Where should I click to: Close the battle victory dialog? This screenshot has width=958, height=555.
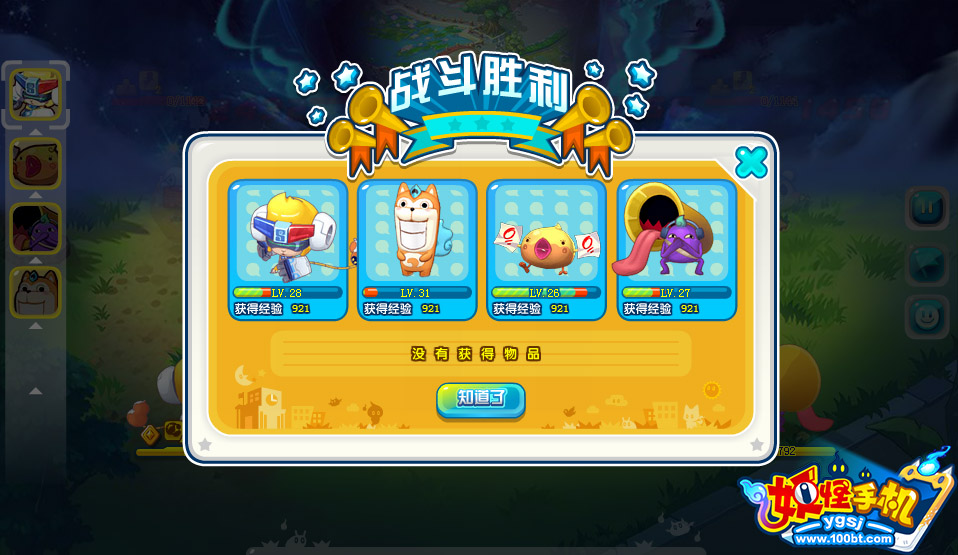751,161
